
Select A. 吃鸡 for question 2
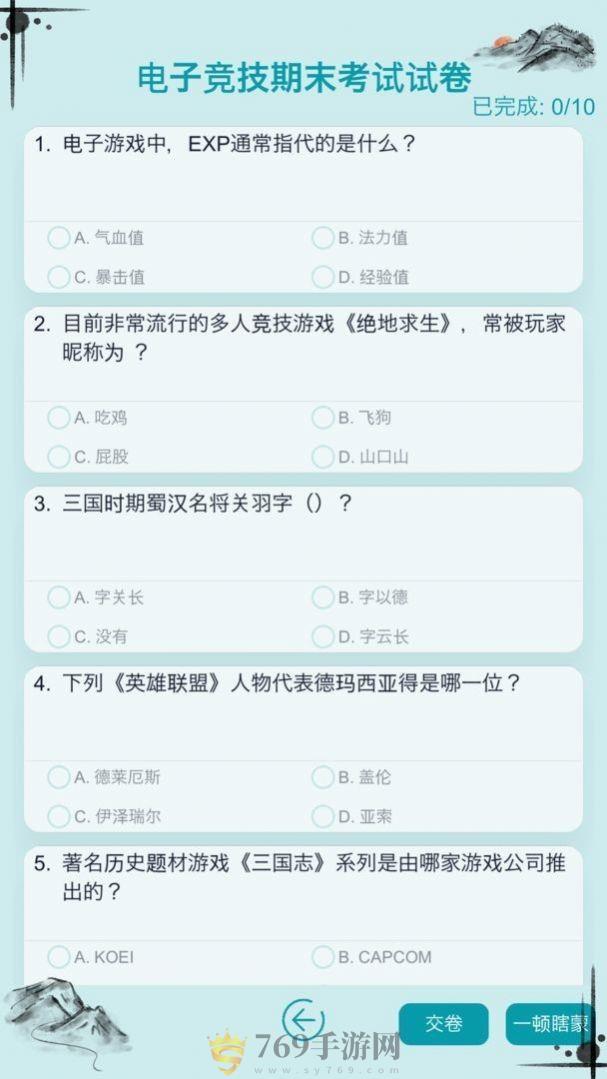(x=87, y=418)
